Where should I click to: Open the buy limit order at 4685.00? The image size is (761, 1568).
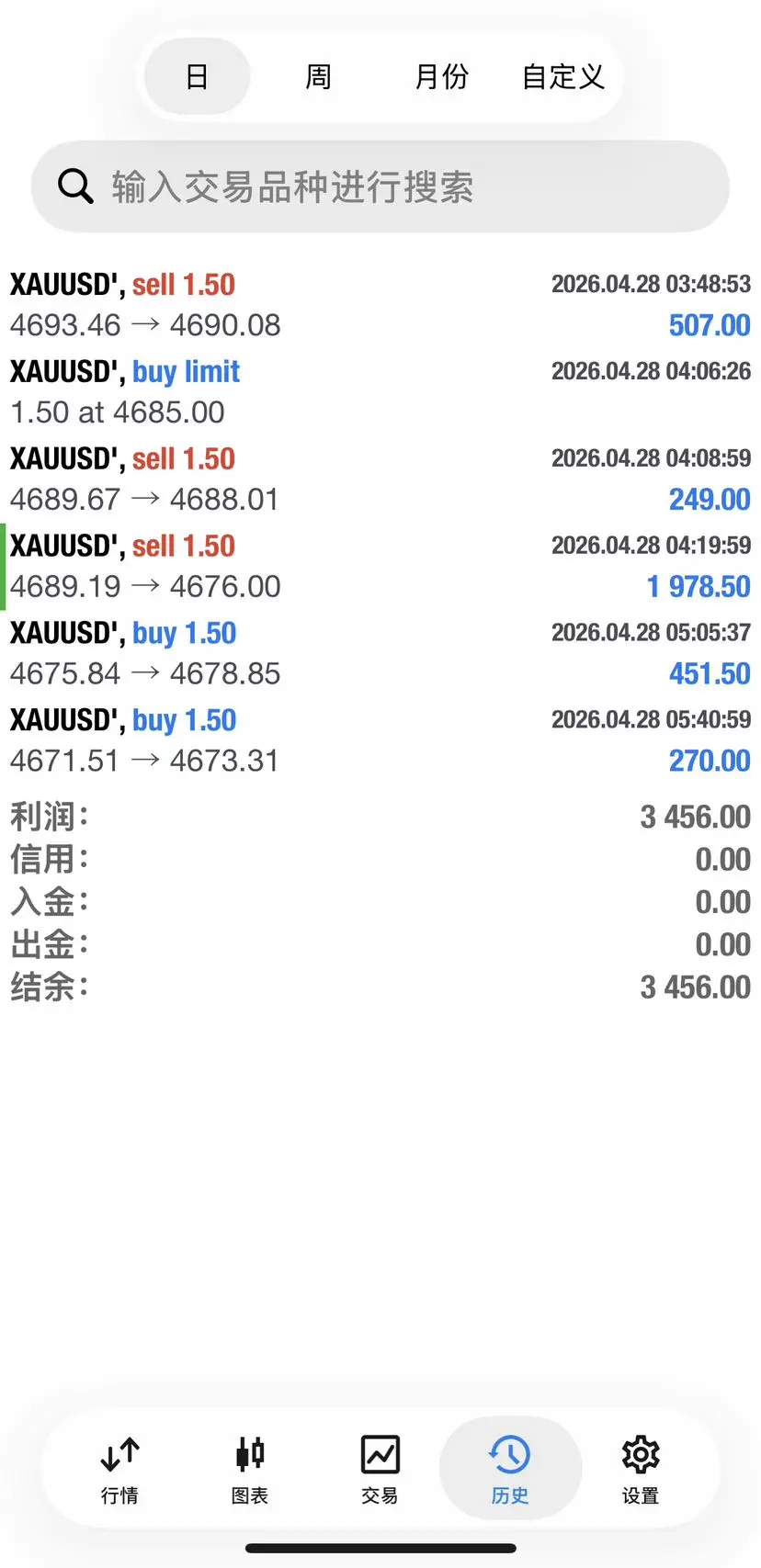click(380, 392)
